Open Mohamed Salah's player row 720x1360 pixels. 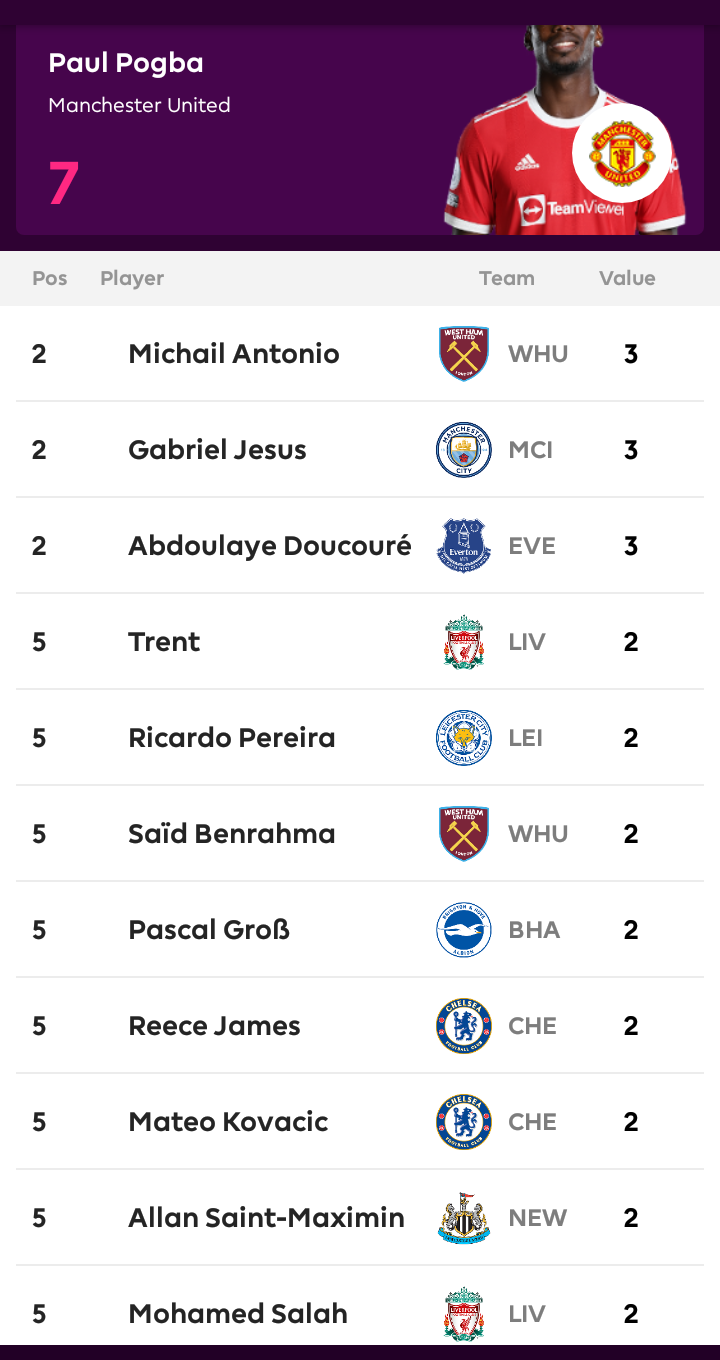(x=360, y=1306)
